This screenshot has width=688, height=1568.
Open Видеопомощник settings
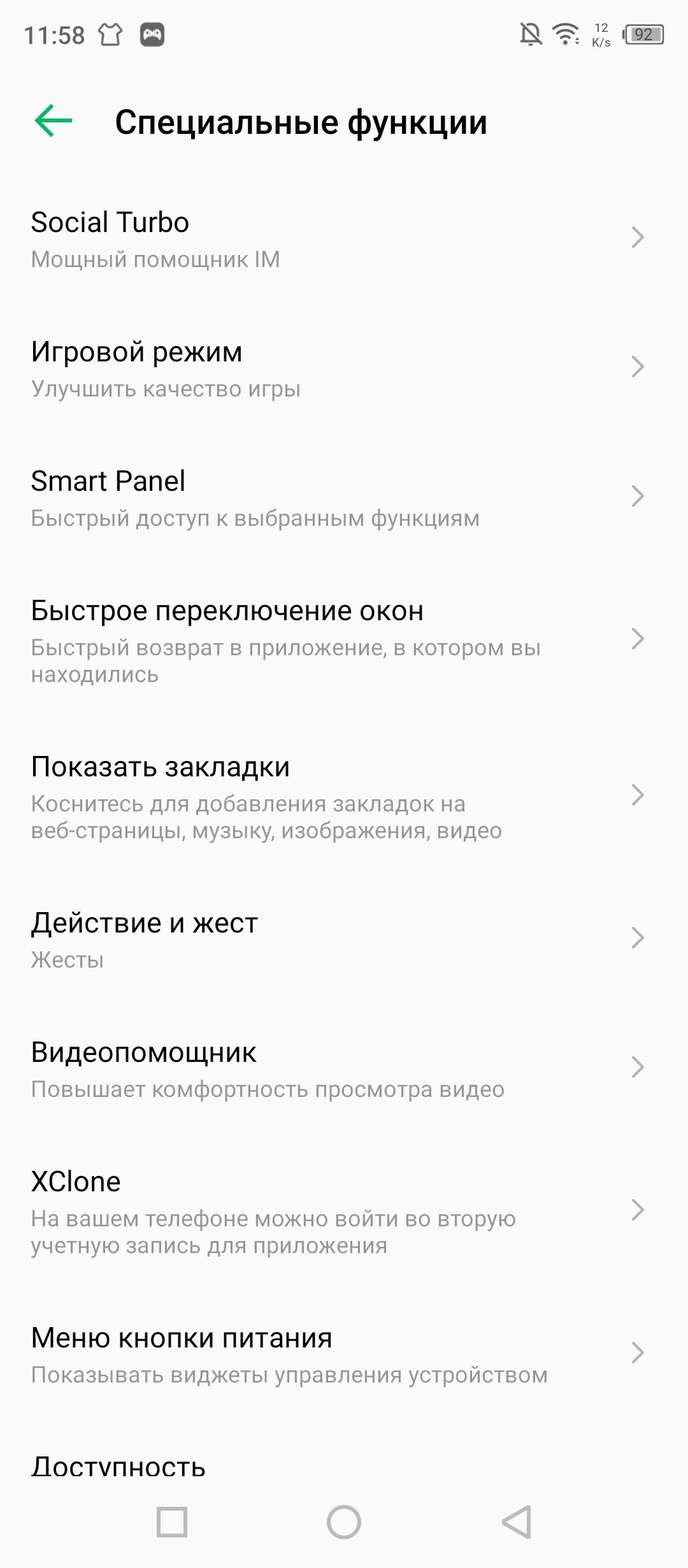click(x=338, y=1068)
